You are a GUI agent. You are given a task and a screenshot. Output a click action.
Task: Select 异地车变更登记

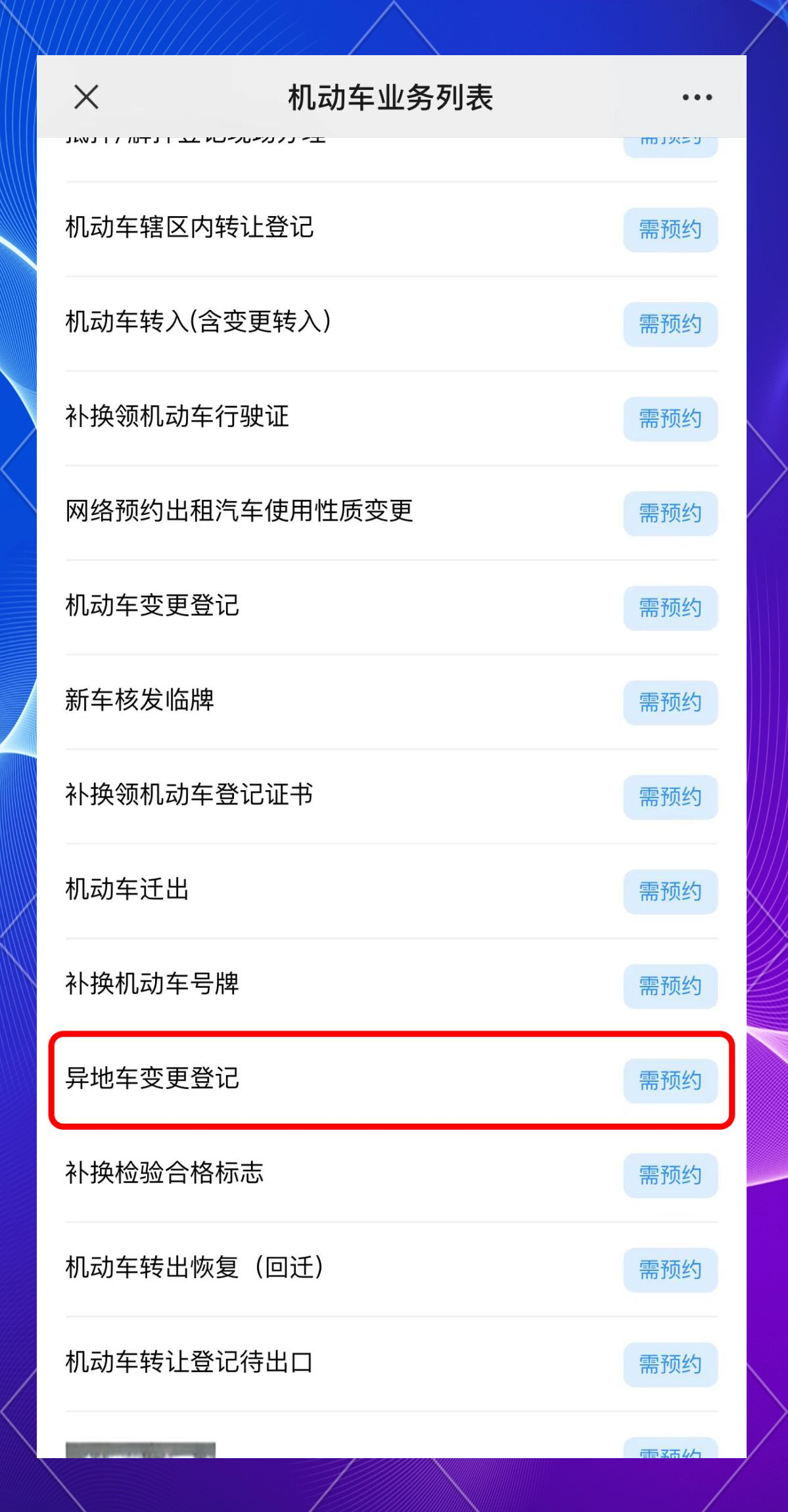[x=152, y=1078]
